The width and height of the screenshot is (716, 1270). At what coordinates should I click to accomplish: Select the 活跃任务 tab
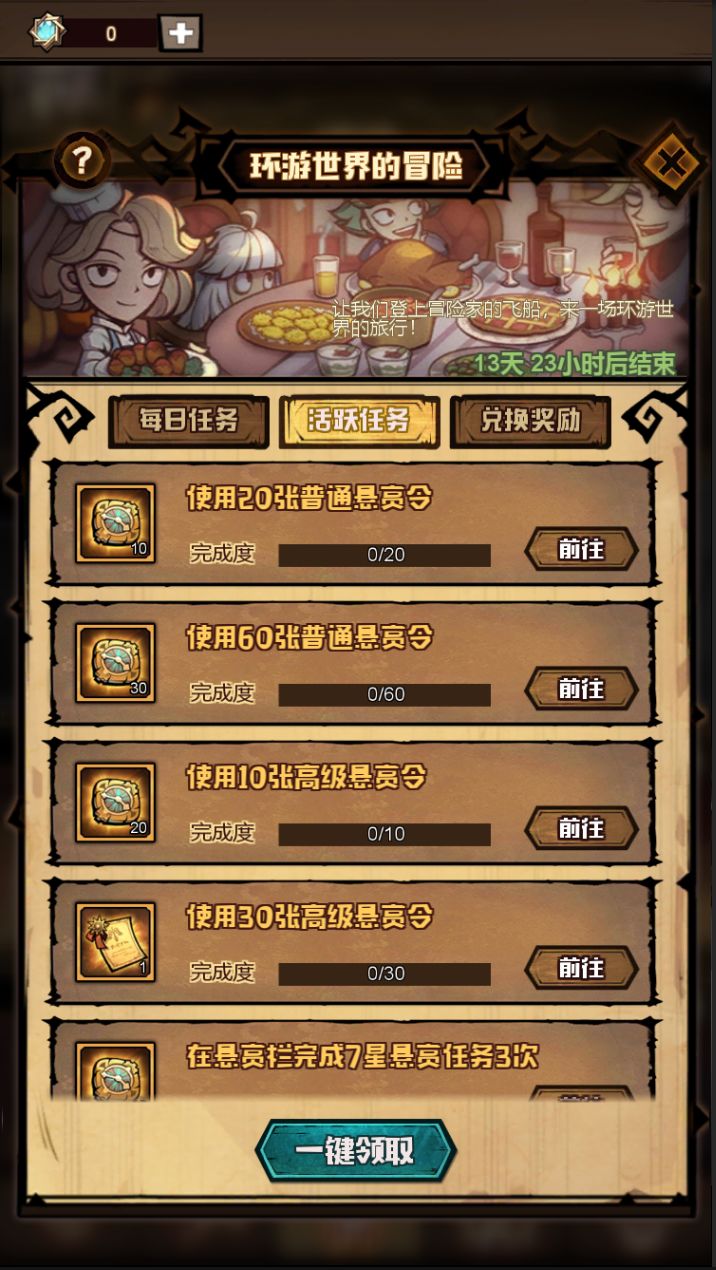pos(359,421)
